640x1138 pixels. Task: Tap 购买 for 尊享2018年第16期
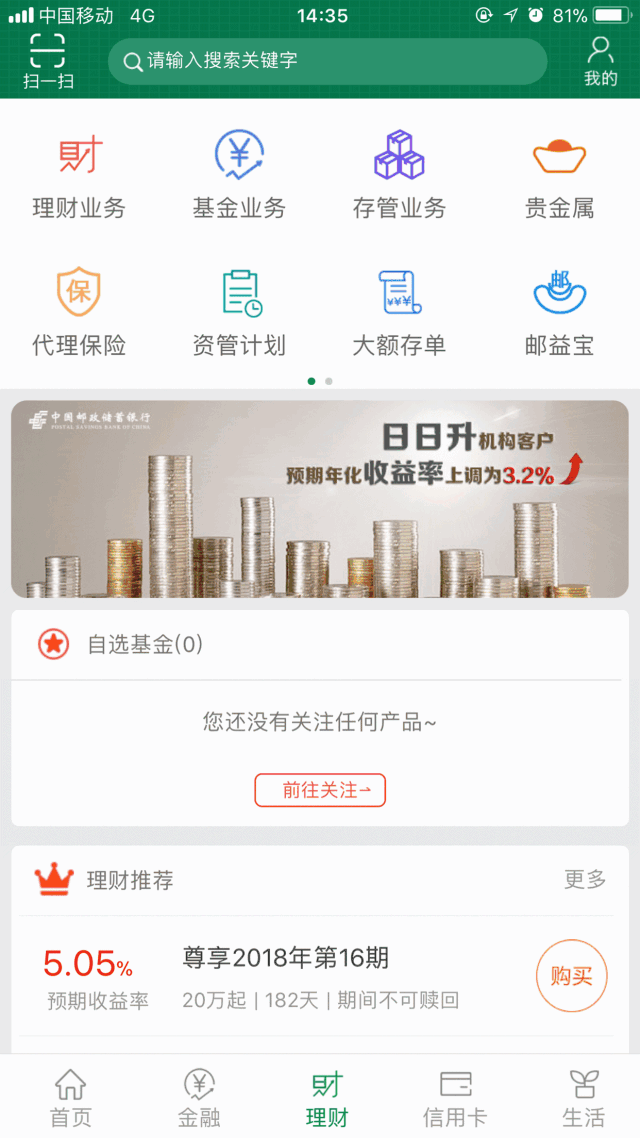tap(571, 976)
